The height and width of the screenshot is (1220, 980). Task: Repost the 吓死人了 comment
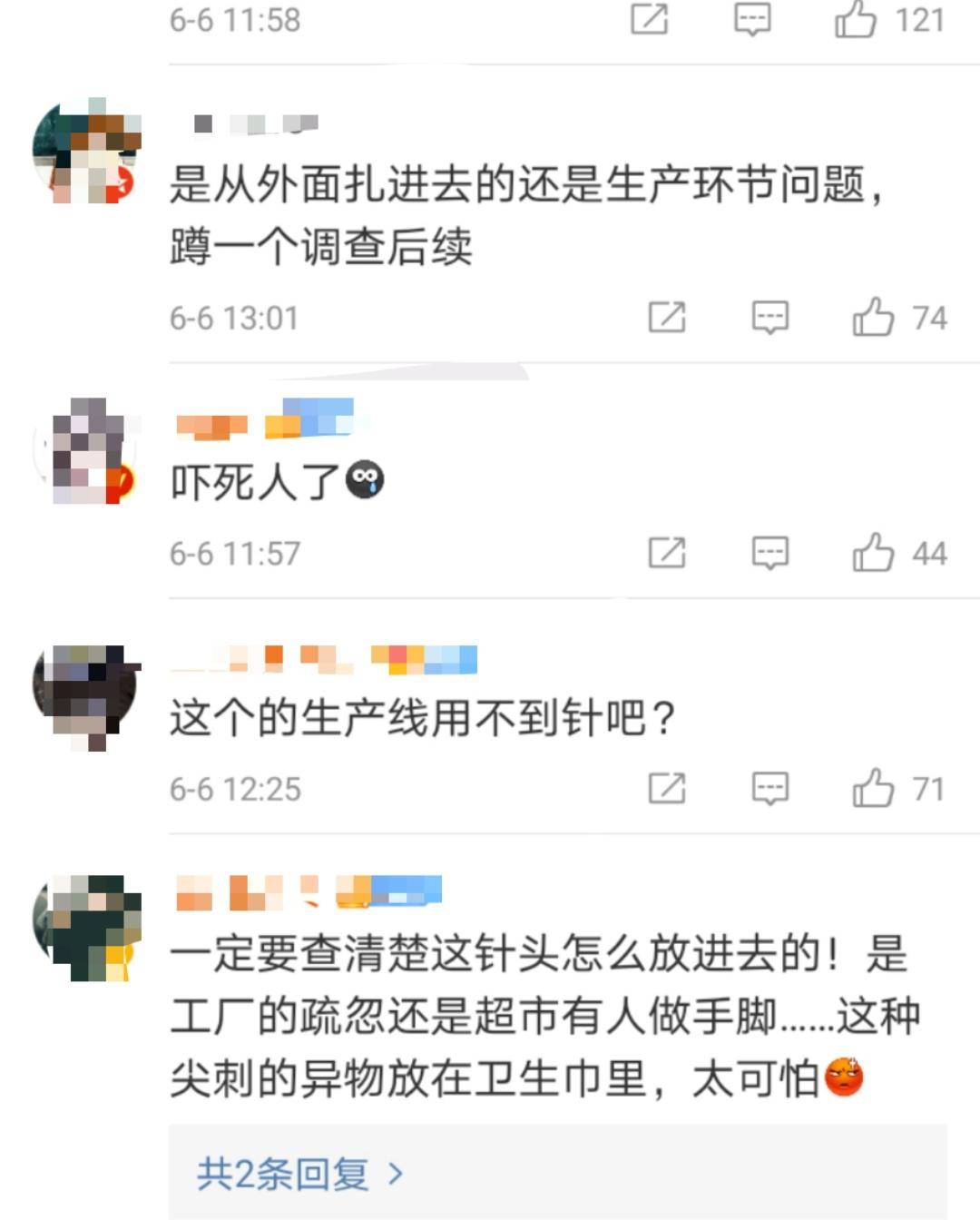click(x=667, y=553)
